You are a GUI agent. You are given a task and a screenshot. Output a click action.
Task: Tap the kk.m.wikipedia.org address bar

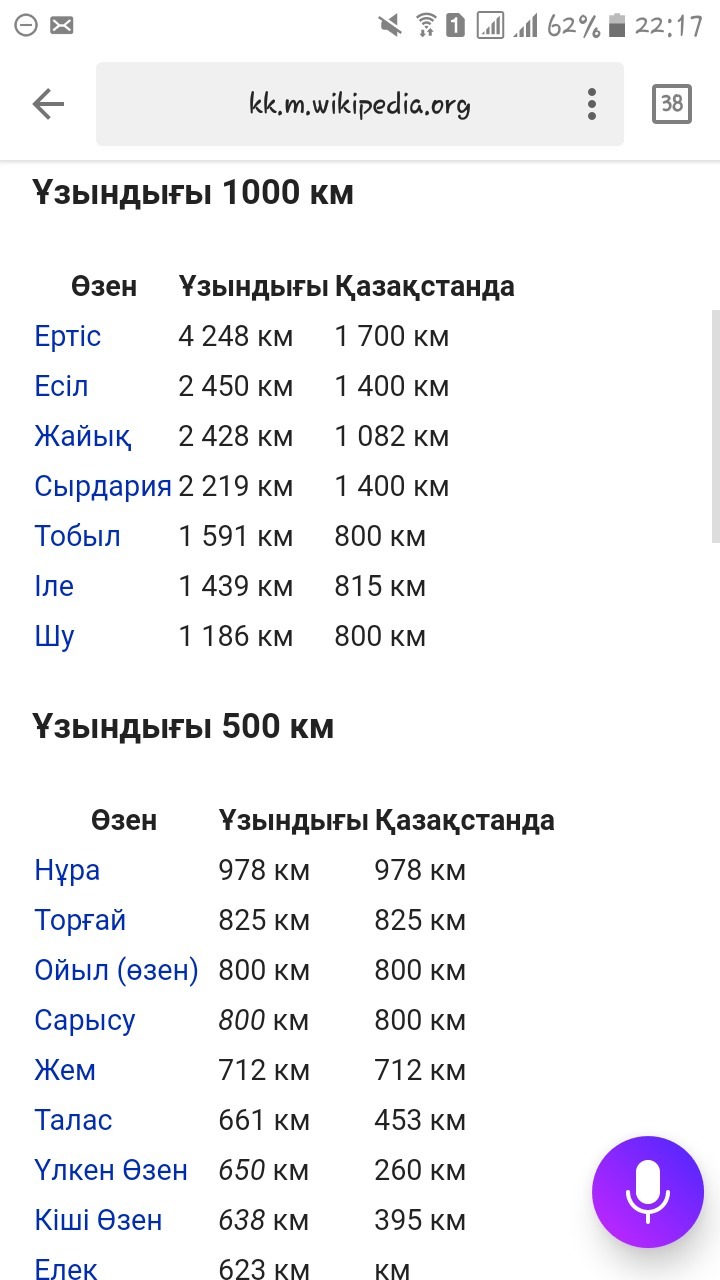360,104
